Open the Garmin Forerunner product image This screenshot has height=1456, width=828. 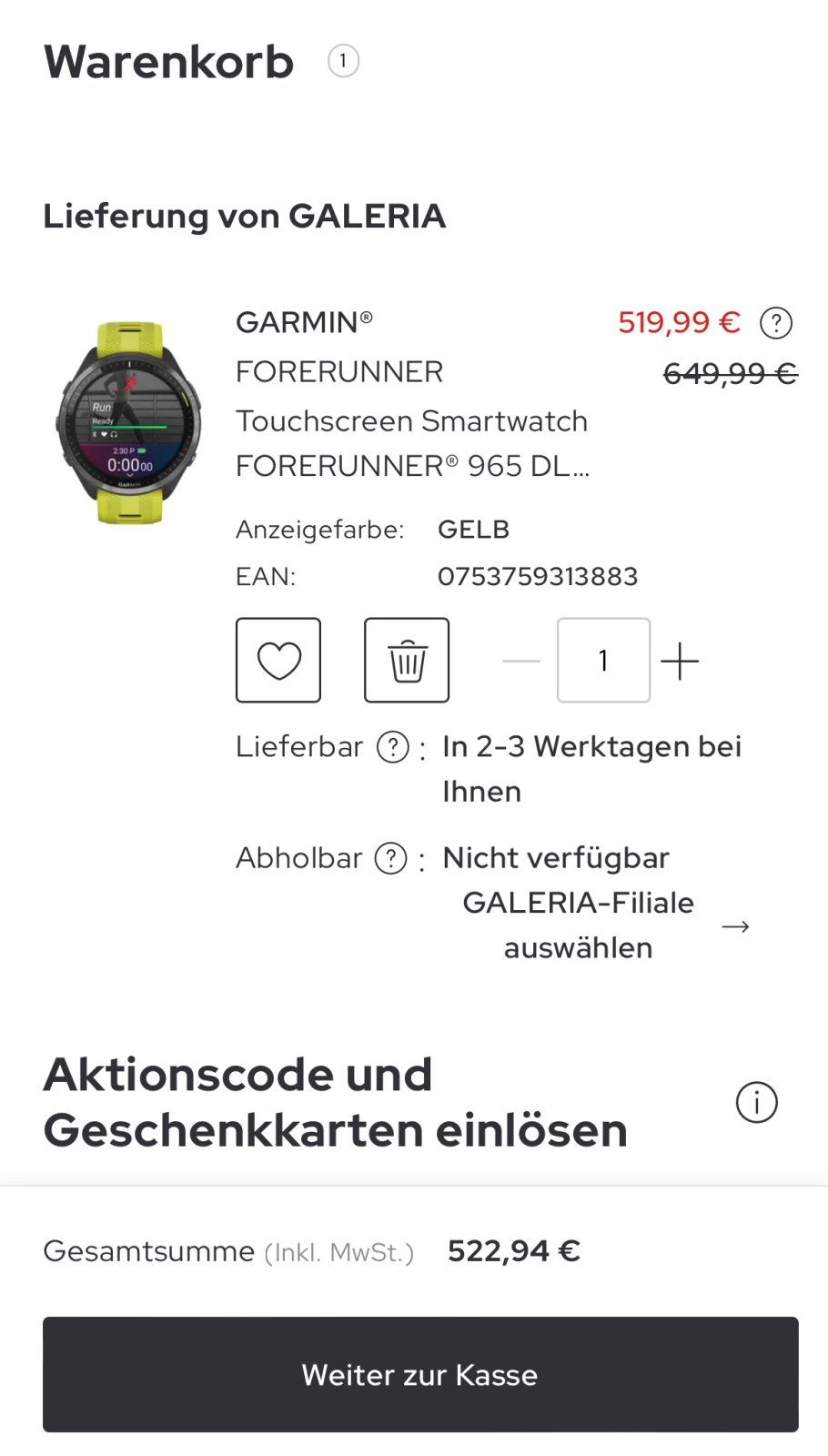click(128, 422)
